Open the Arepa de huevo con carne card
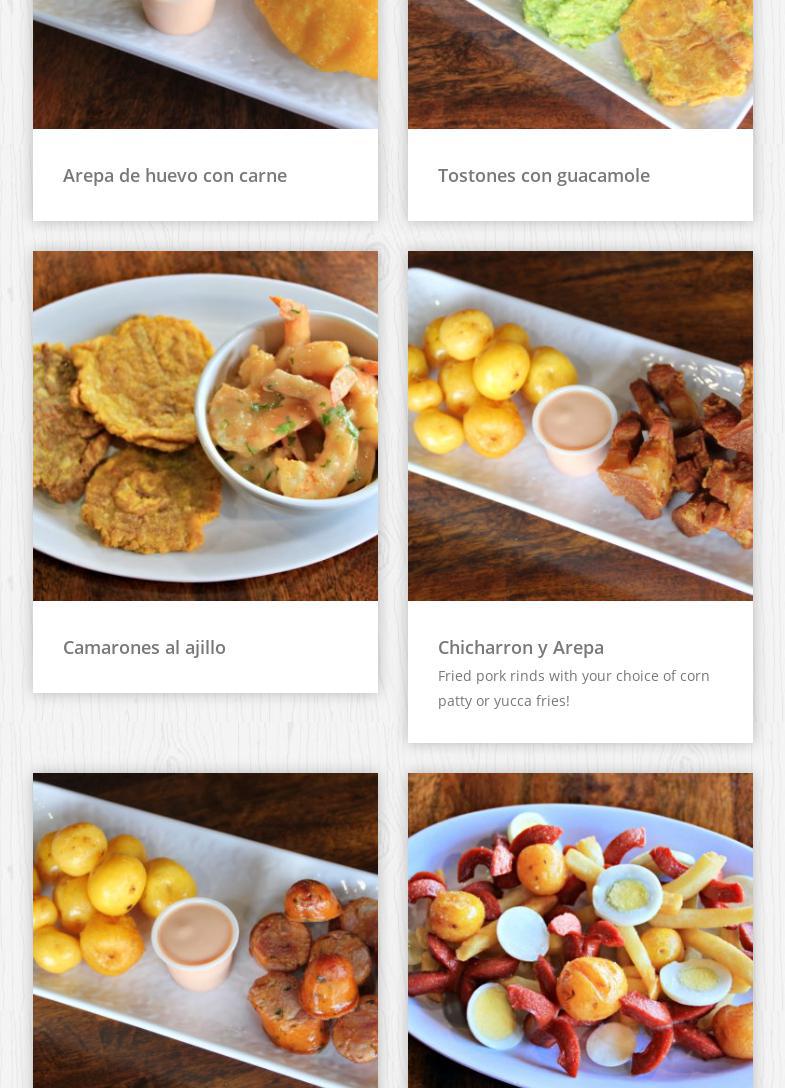Screen dimensions: 785x1088 pos(175,175)
